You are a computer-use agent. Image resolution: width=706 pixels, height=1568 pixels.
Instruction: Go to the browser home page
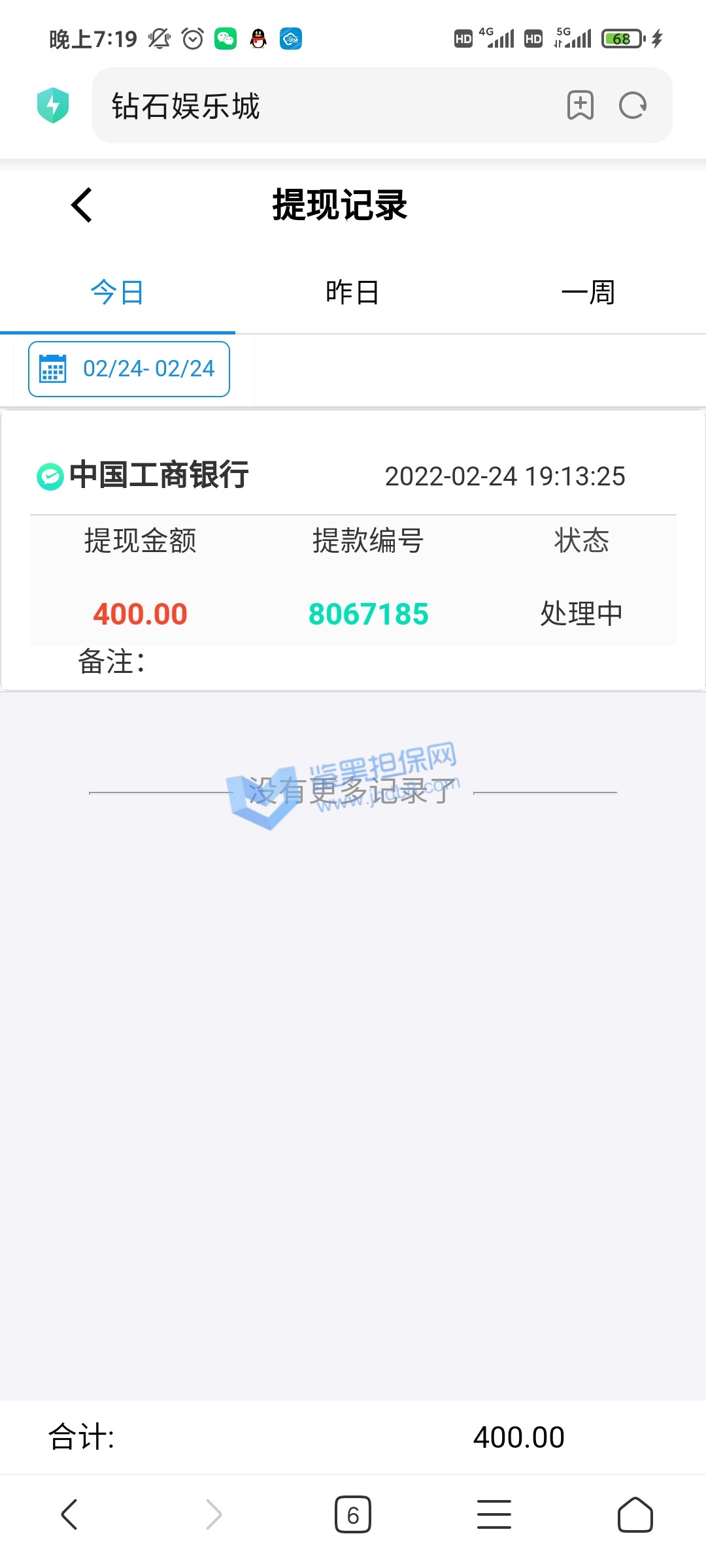click(635, 1514)
